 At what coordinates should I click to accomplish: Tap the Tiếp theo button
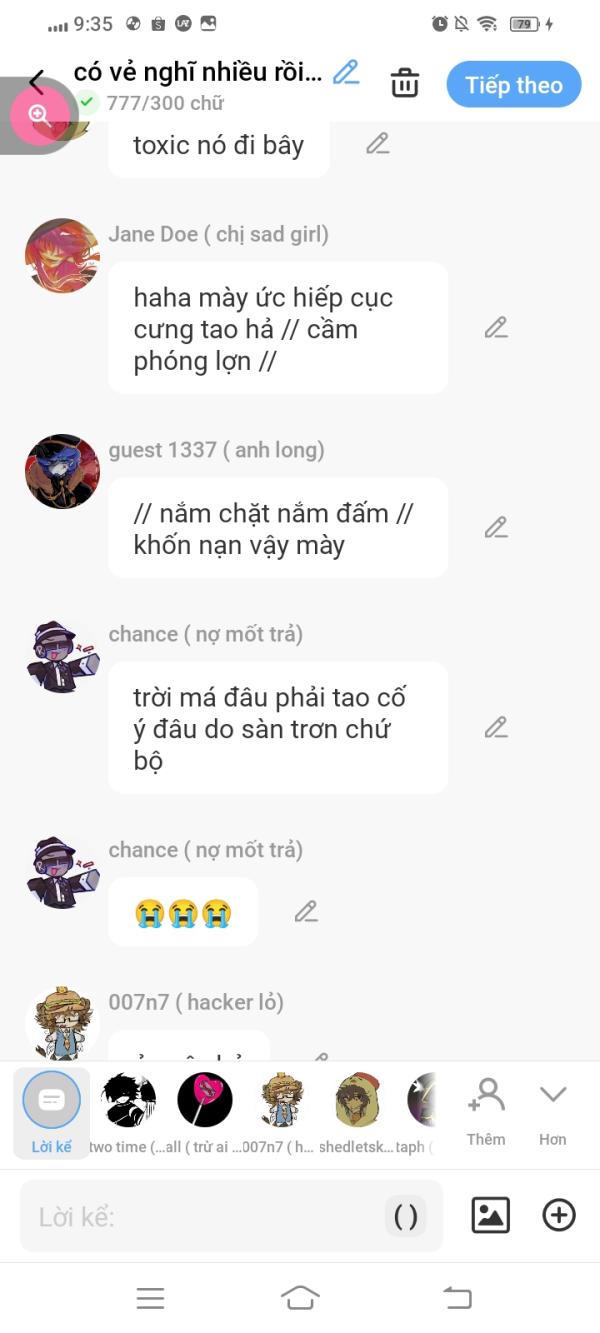tap(513, 85)
